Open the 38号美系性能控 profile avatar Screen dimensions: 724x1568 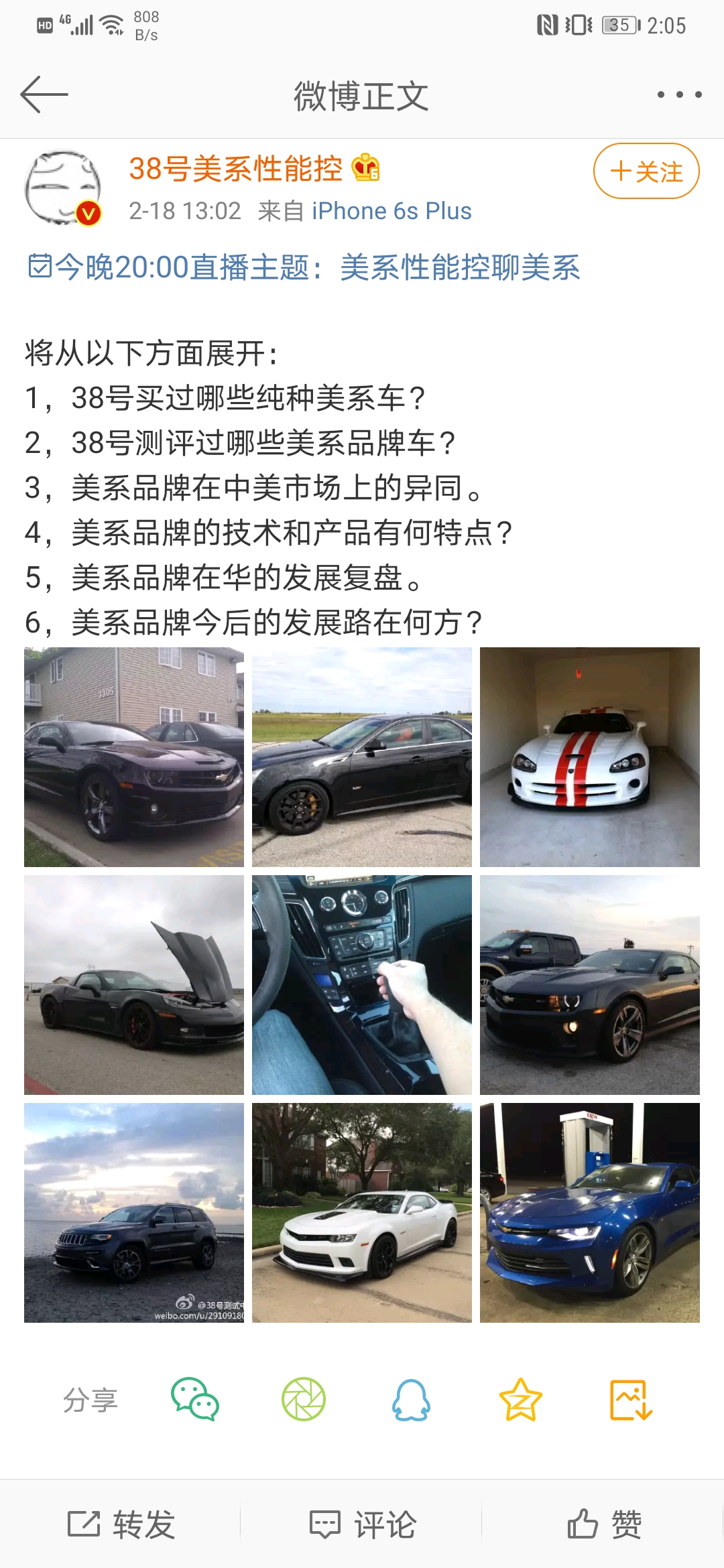click(63, 188)
